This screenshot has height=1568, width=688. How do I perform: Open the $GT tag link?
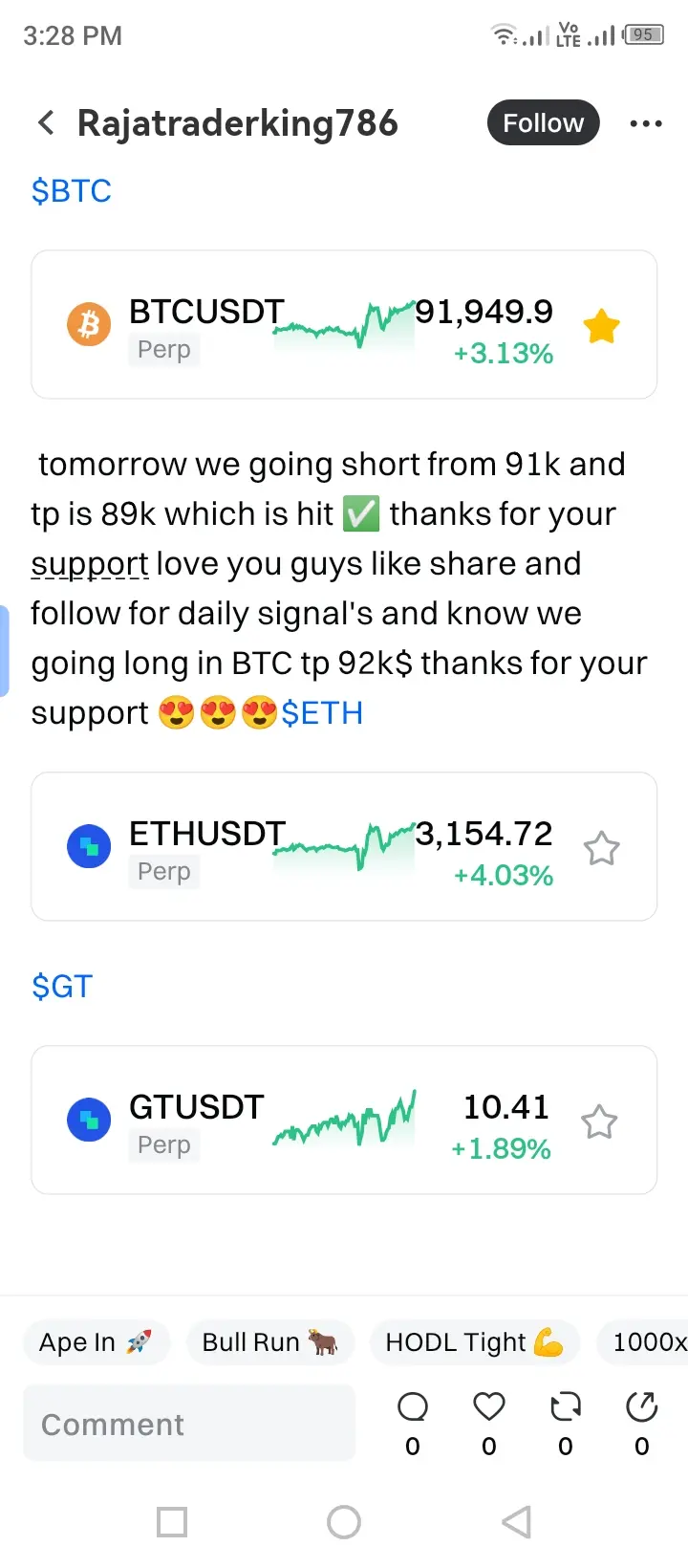[62, 986]
